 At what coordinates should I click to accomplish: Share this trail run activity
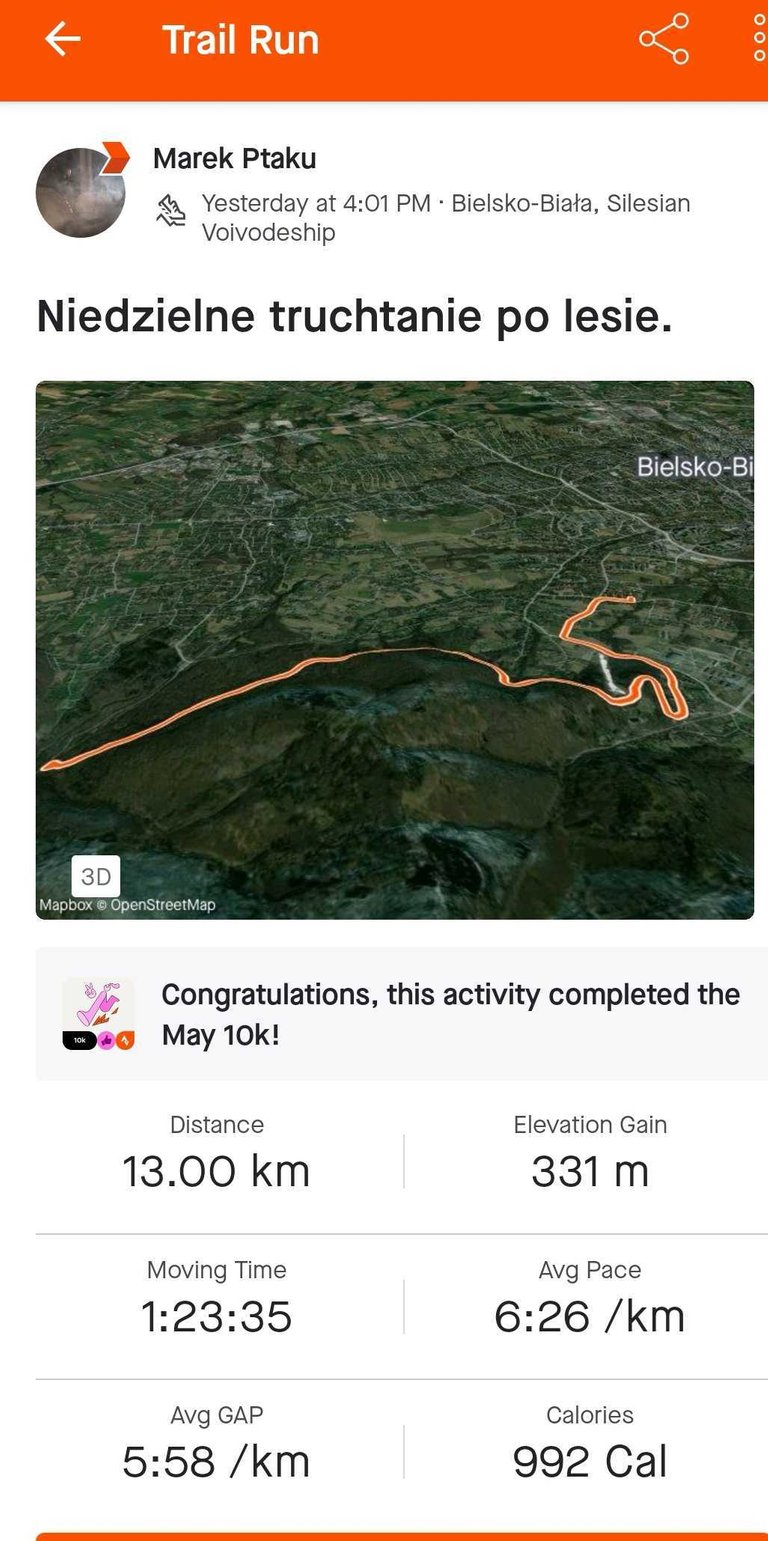coord(664,40)
